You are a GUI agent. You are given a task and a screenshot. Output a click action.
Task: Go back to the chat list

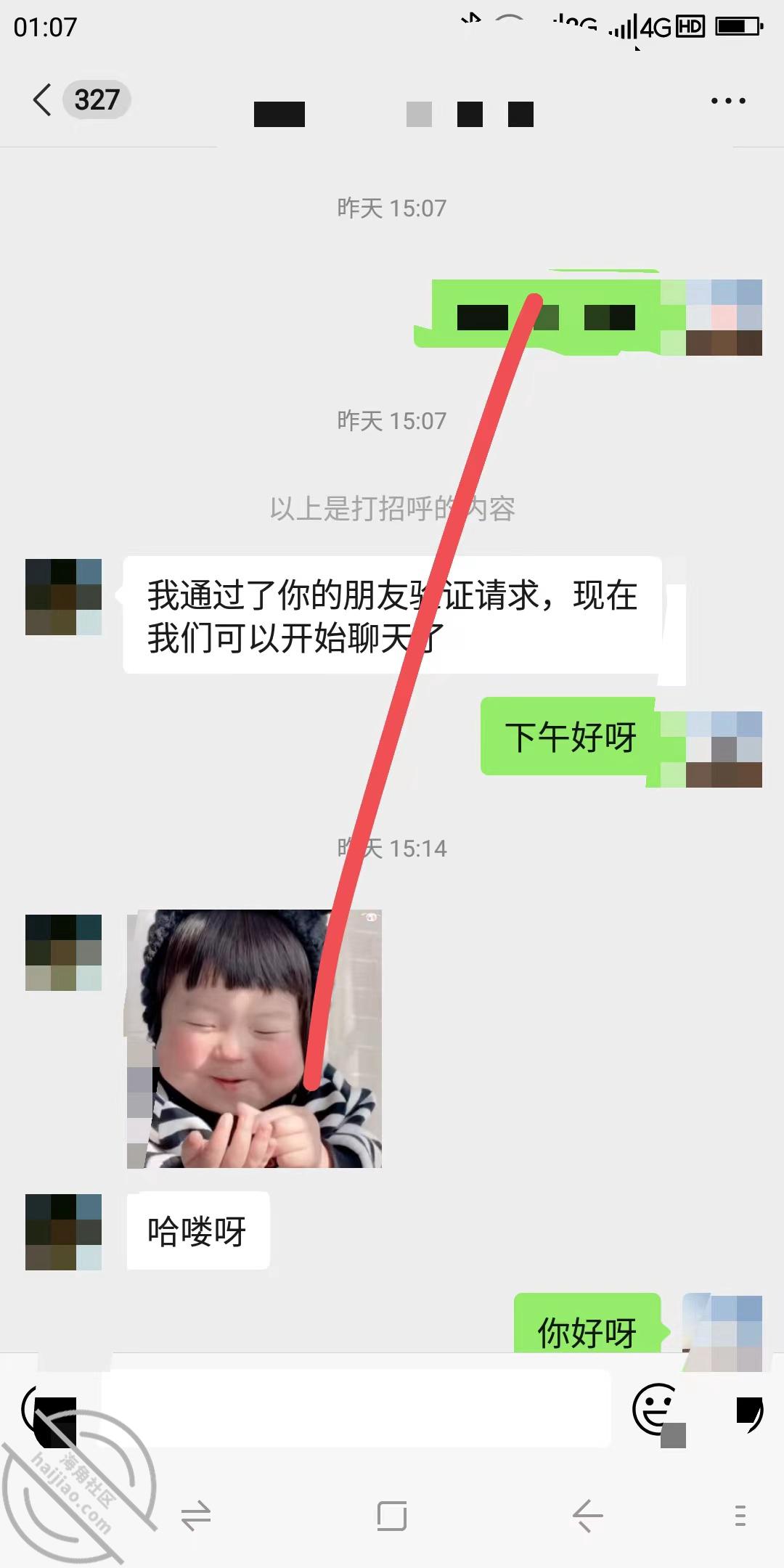[x=43, y=99]
